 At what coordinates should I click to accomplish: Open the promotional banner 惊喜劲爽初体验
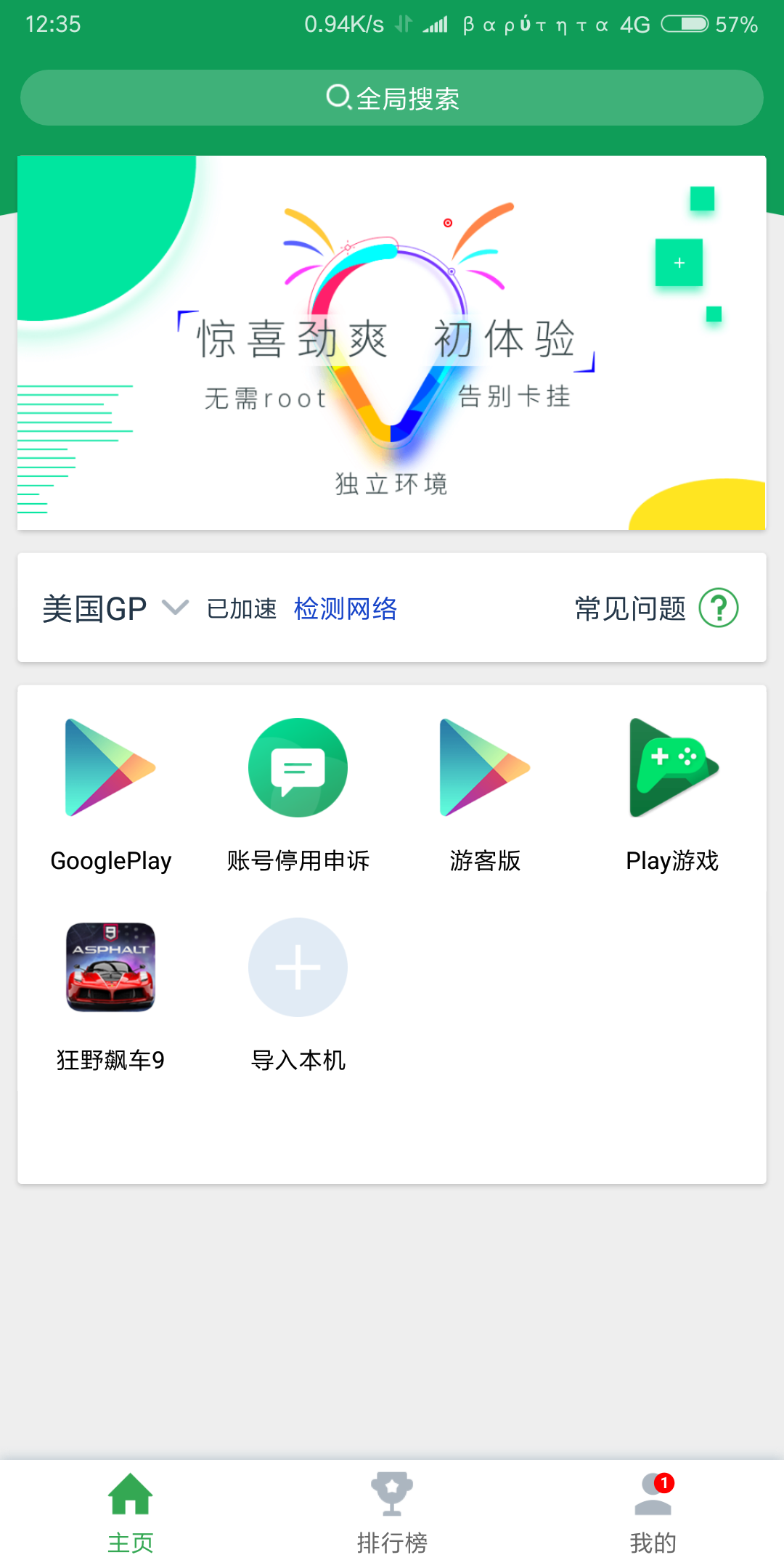tap(391, 341)
